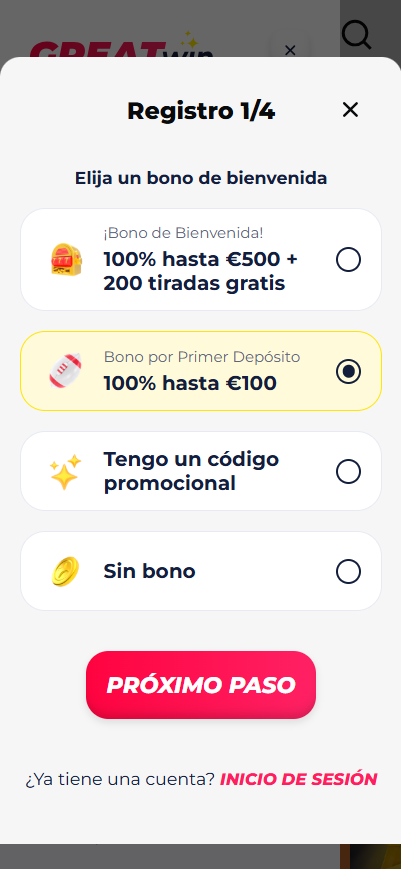Image resolution: width=401 pixels, height=869 pixels.
Task: Choose the Sin bono option
Action: (201, 571)
